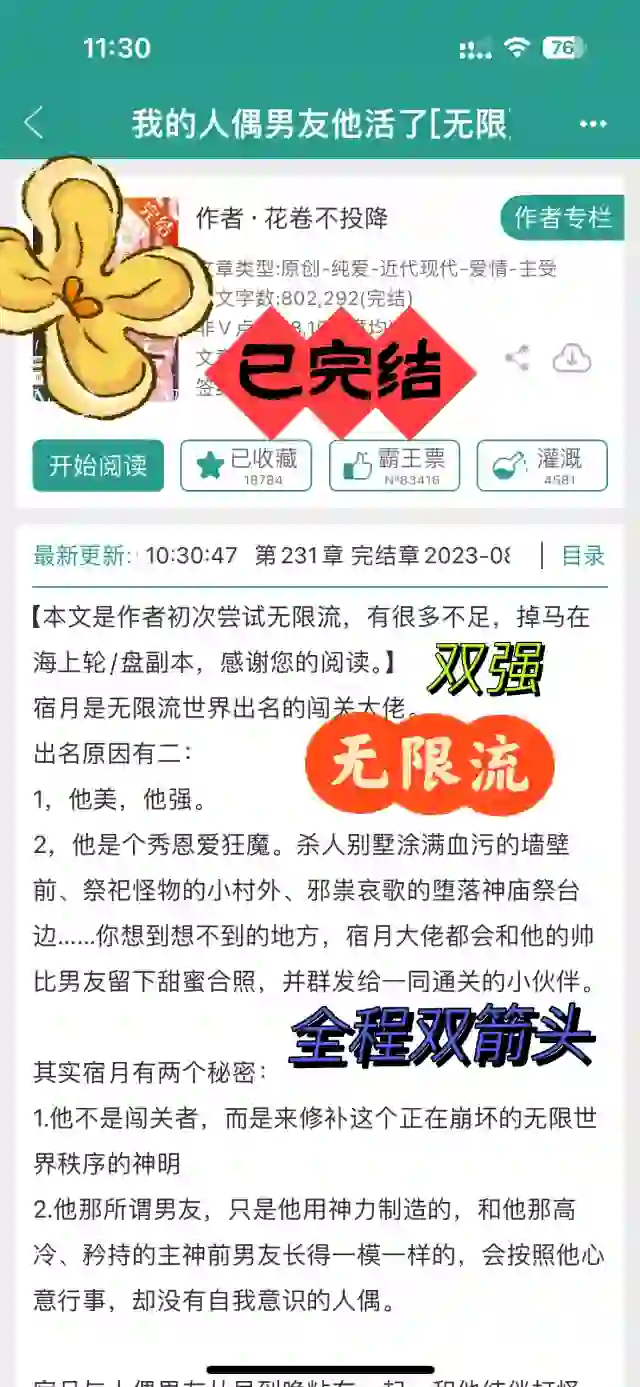Screen dimensions: 640x1387
Task: Open the latest chapter 第231章 完结章
Action: point(380,556)
